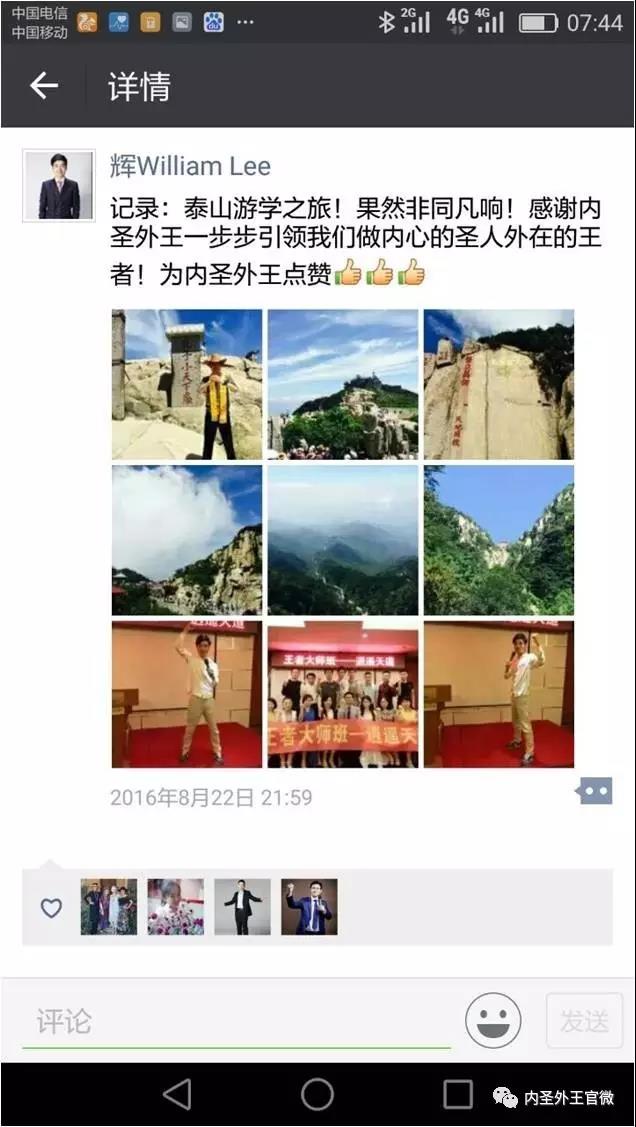Open the first liker's avatar

point(108,907)
